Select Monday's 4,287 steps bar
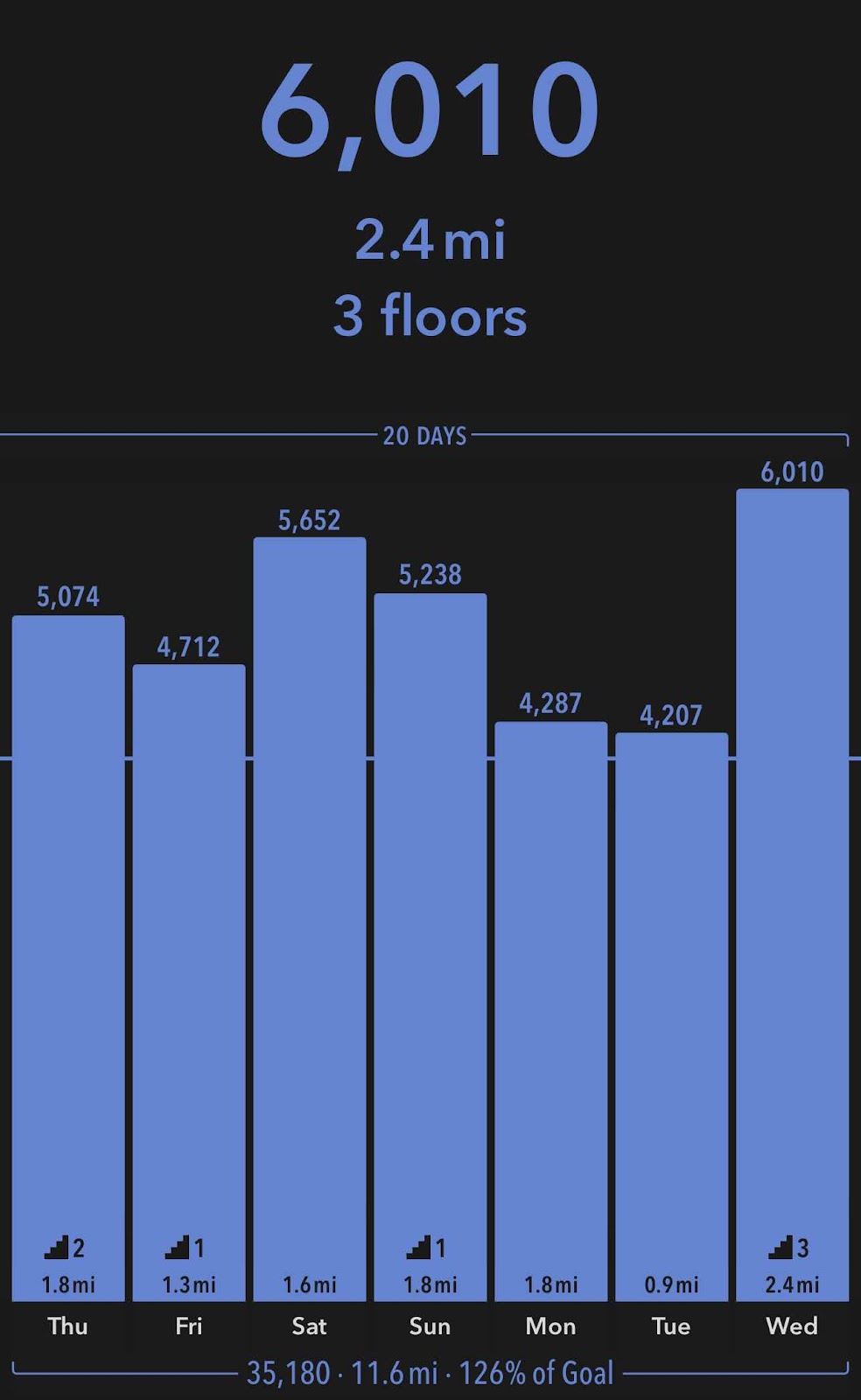Image resolution: width=861 pixels, height=1400 pixels. click(x=551, y=1011)
